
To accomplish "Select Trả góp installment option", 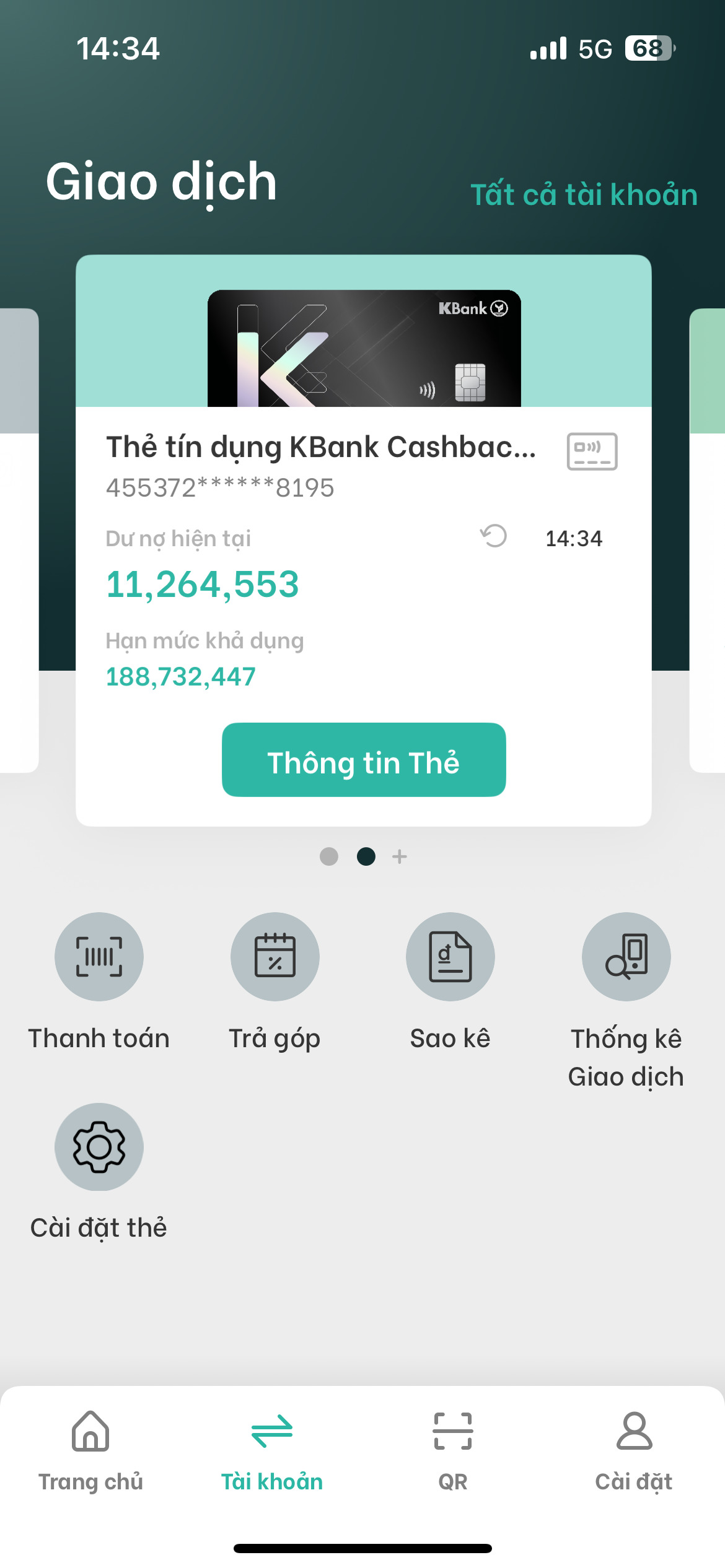I will 275,957.
